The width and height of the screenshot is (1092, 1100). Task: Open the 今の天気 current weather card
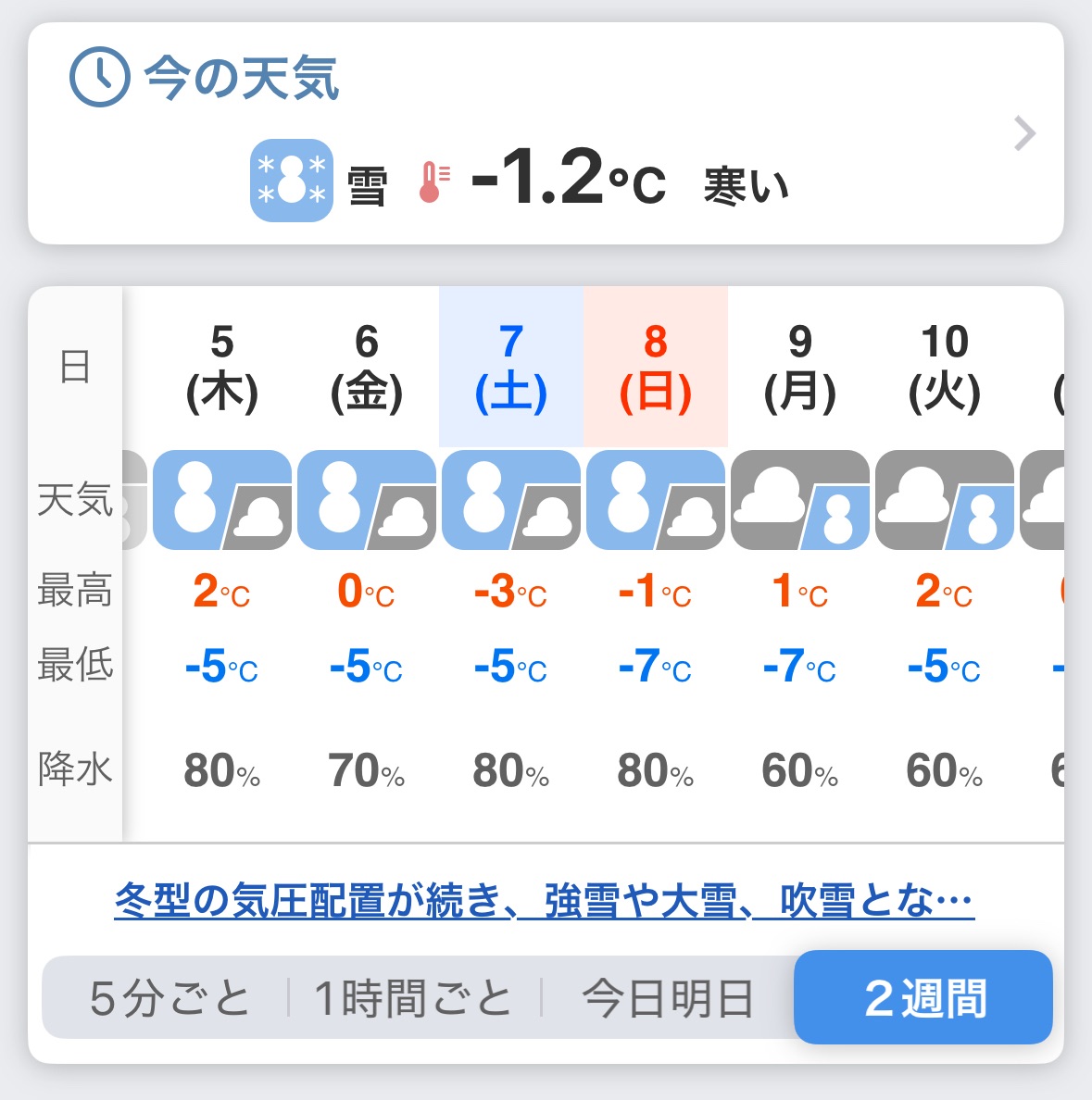[545, 134]
